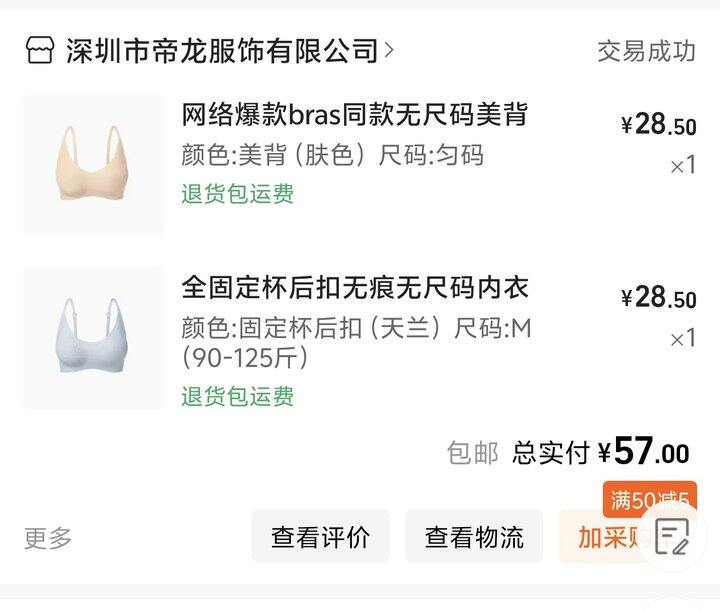Tap 更多 for more order options
720x611 pixels.
(x=48, y=538)
